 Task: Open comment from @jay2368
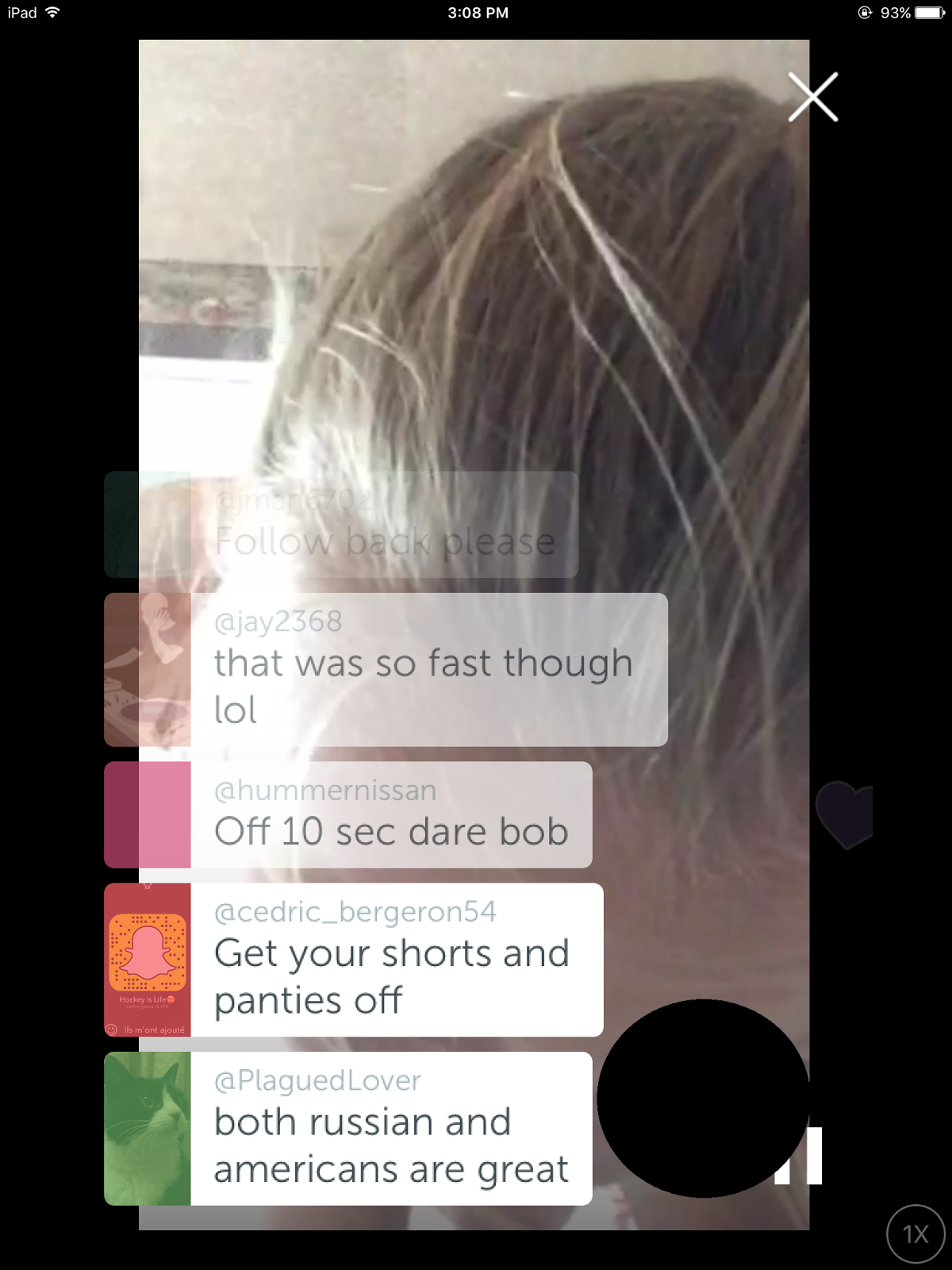386,669
